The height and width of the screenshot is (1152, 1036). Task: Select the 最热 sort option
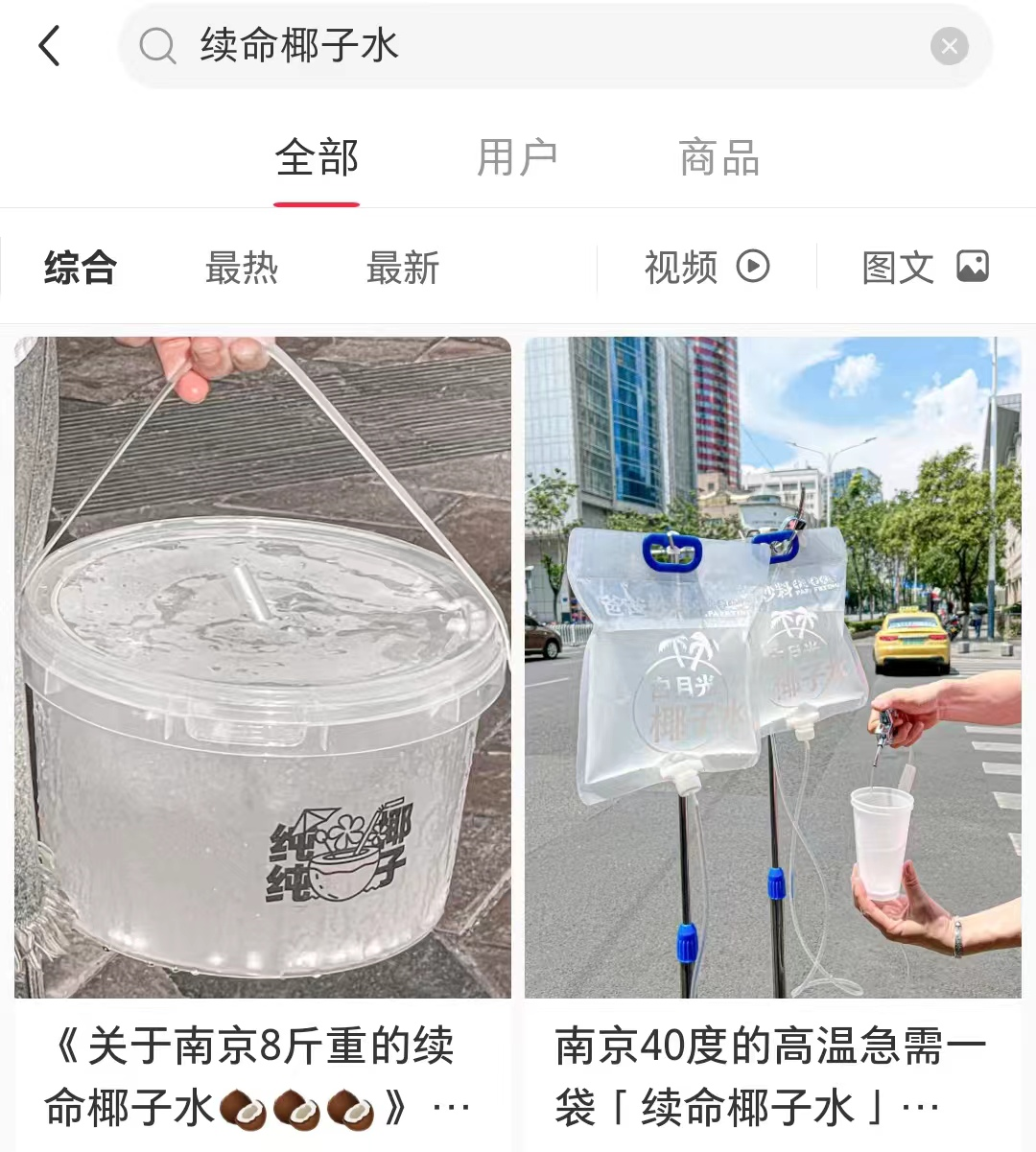coord(241,269)
